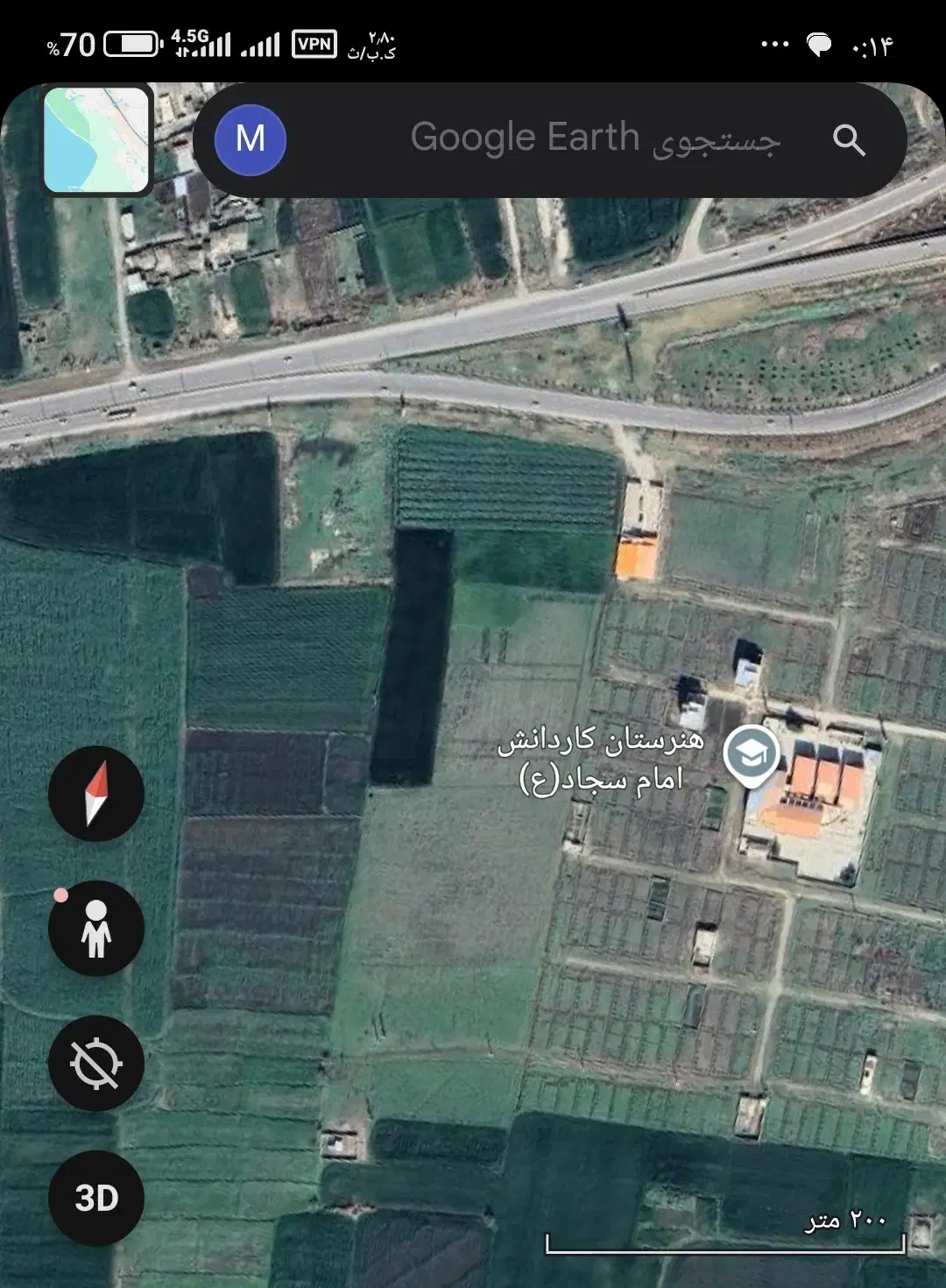Tap the my location button
The image size is (946, 1288).
(96, 1064)
